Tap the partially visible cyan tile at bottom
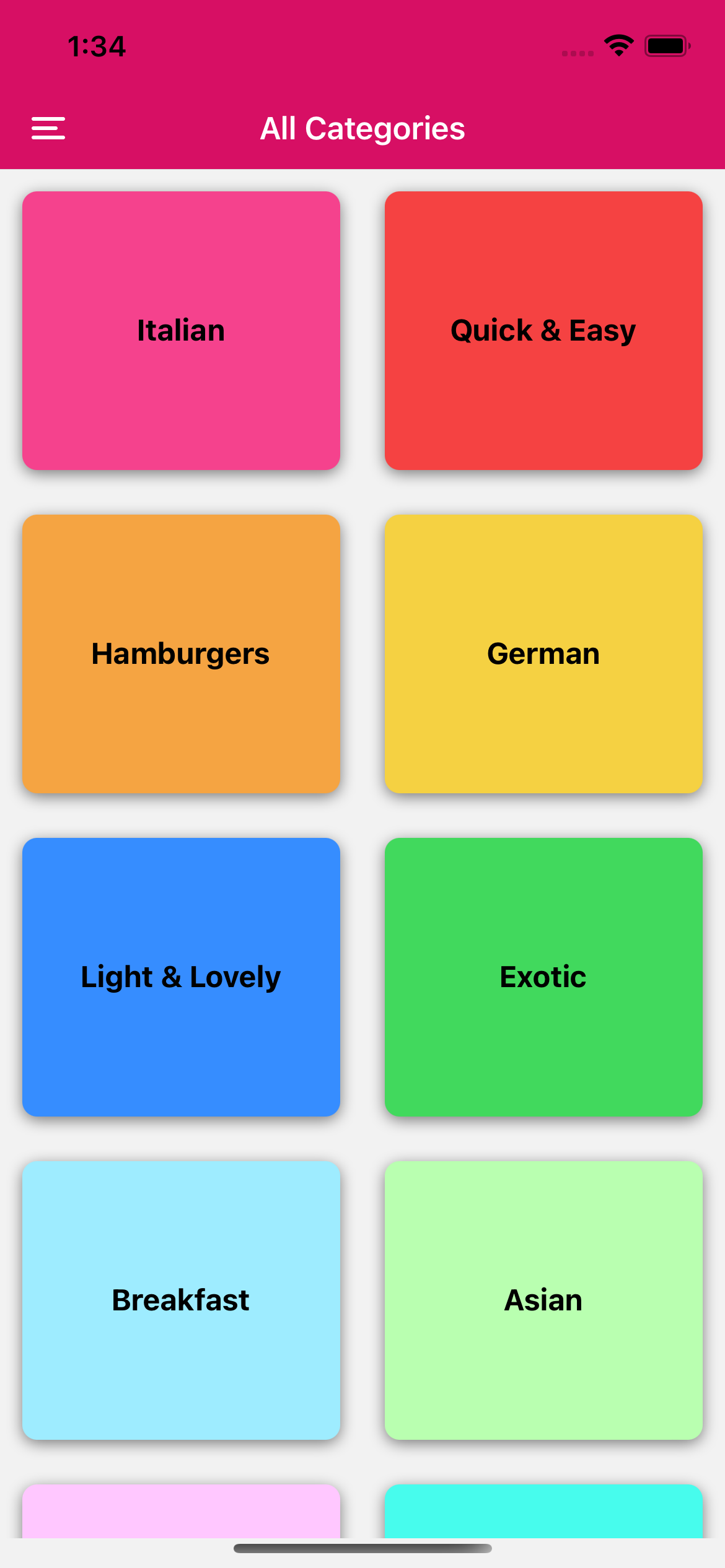The width and height of the screenshot is (725, 1568). click(542, 1517)
